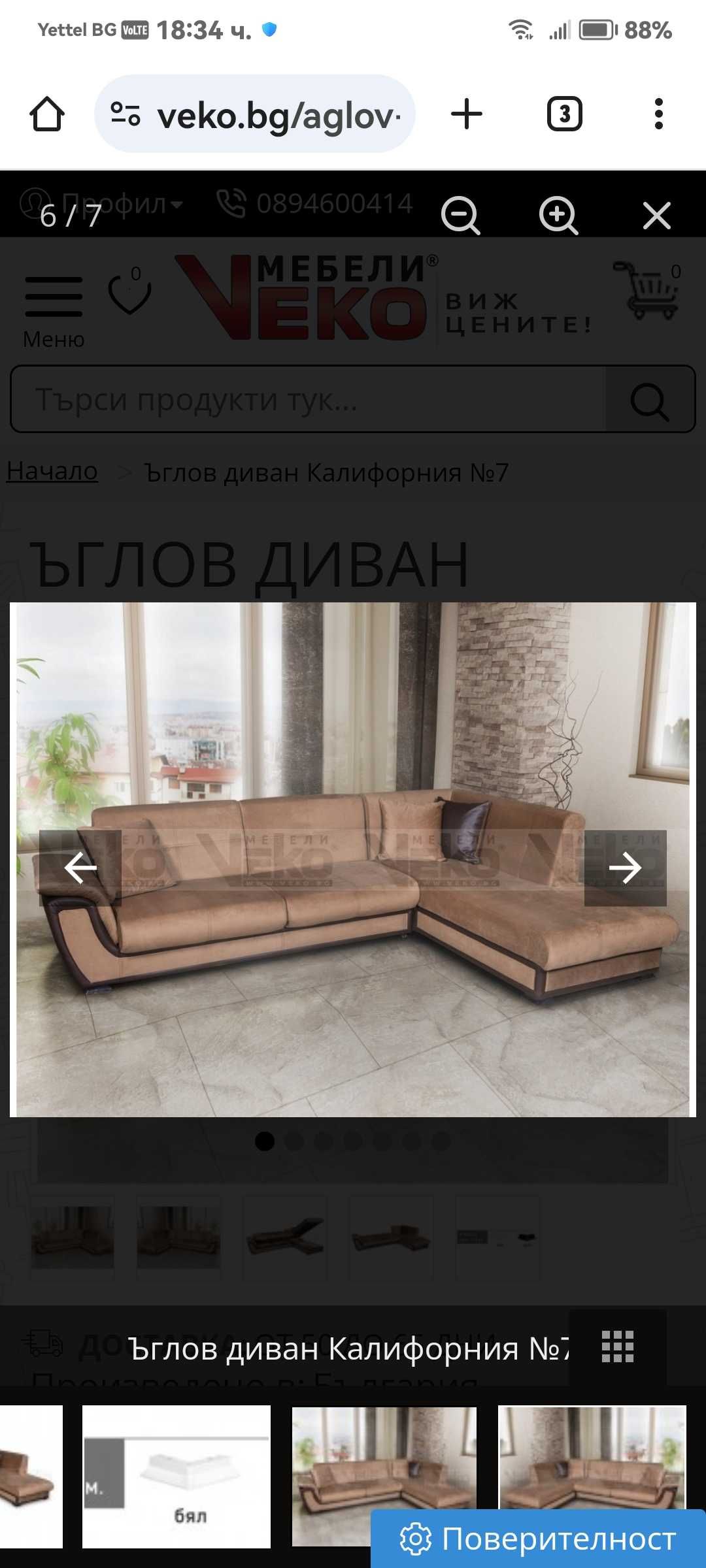Toggle the thumbnails grid icon
Image resolution: width=706 pixels, height=1568 pixels.
tap(617, 1347)
